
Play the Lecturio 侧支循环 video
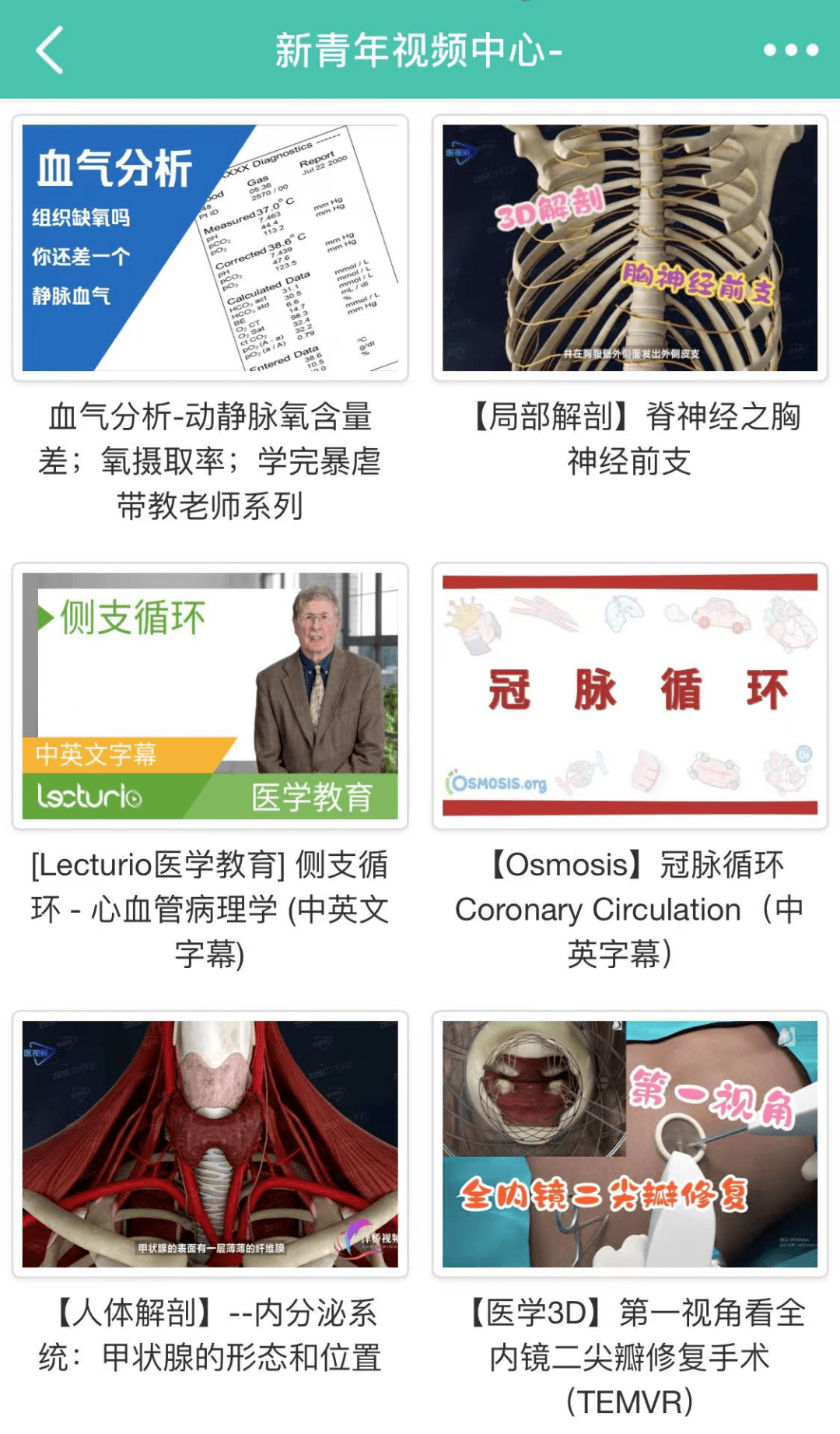[x=210, y=696]
